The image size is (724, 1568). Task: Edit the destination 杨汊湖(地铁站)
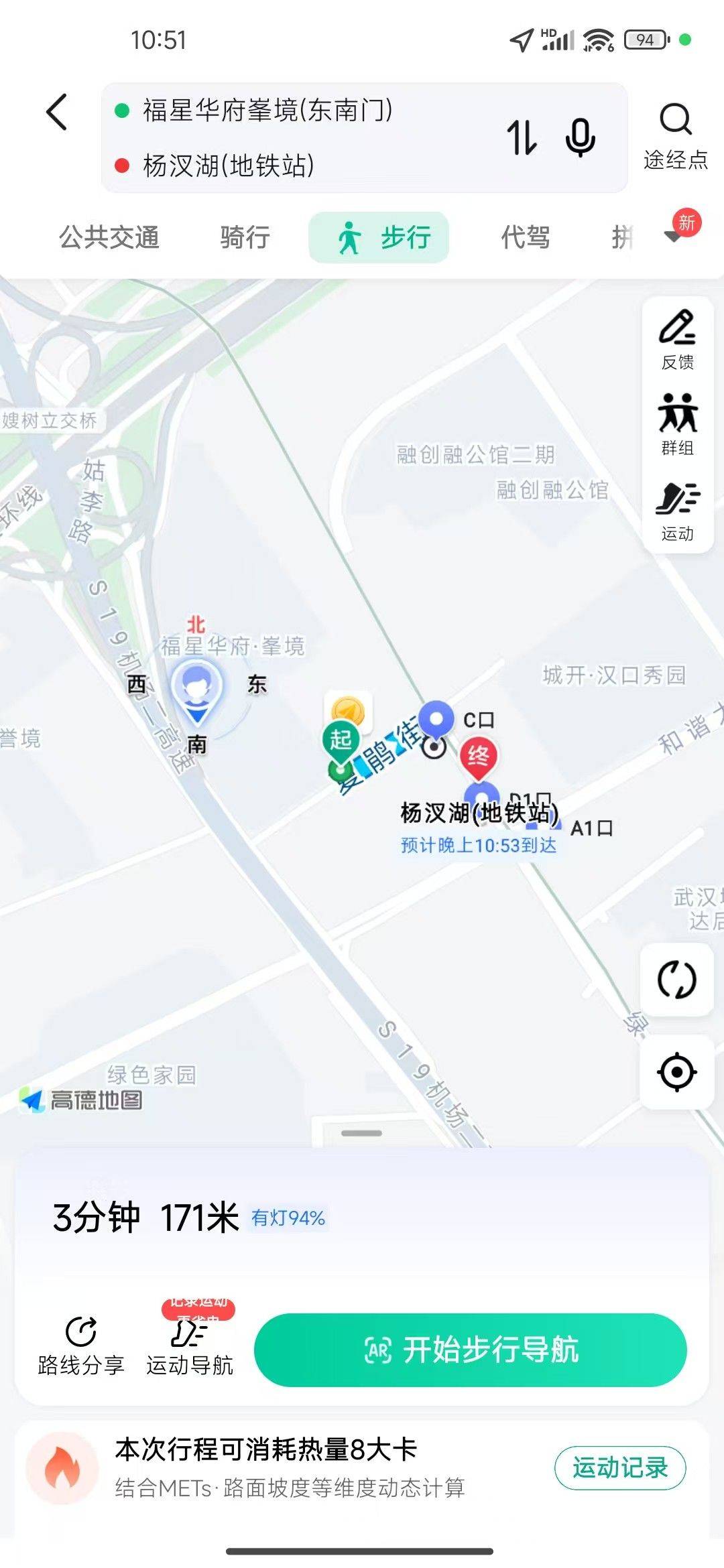[229, 166]
